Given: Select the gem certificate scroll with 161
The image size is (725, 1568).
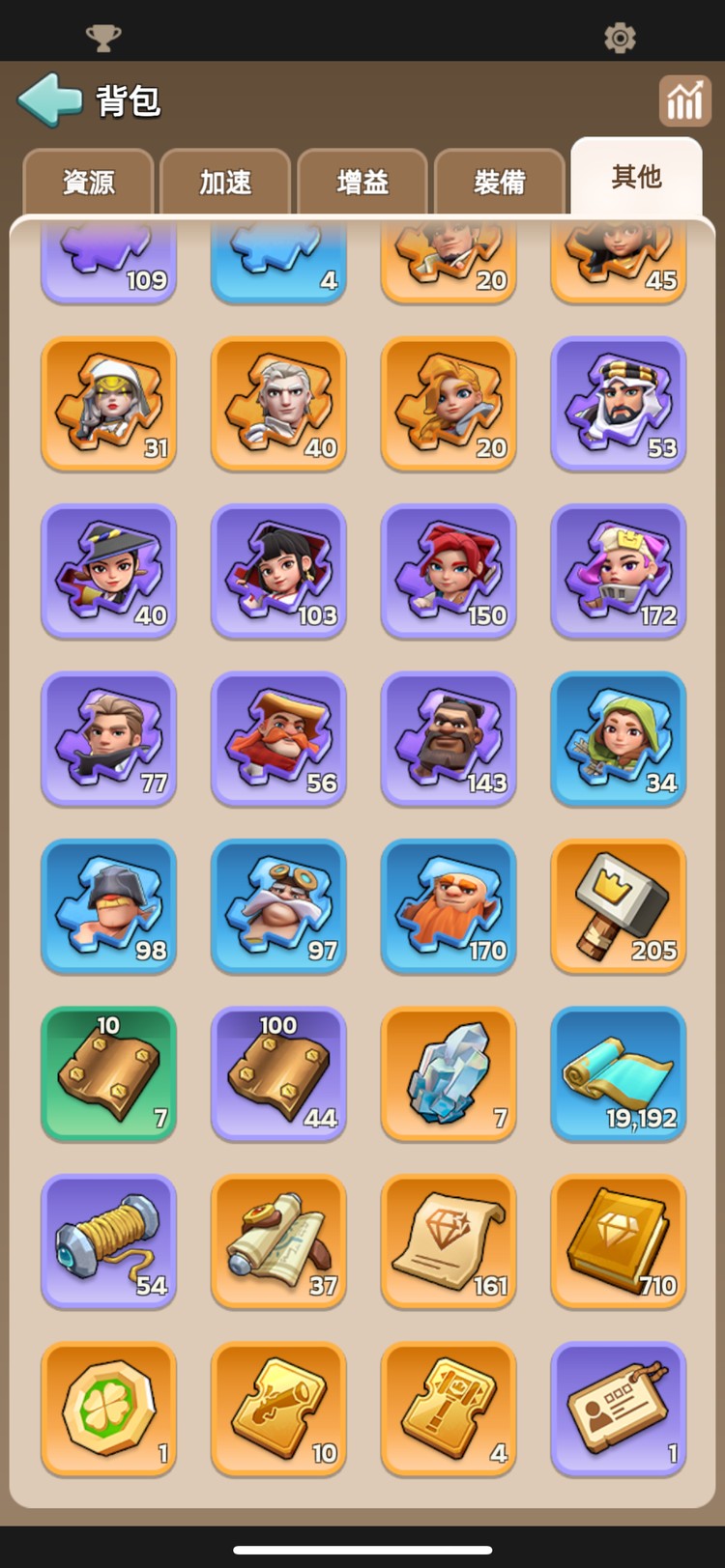Looking at the screenshot, I should point(449,1240).
